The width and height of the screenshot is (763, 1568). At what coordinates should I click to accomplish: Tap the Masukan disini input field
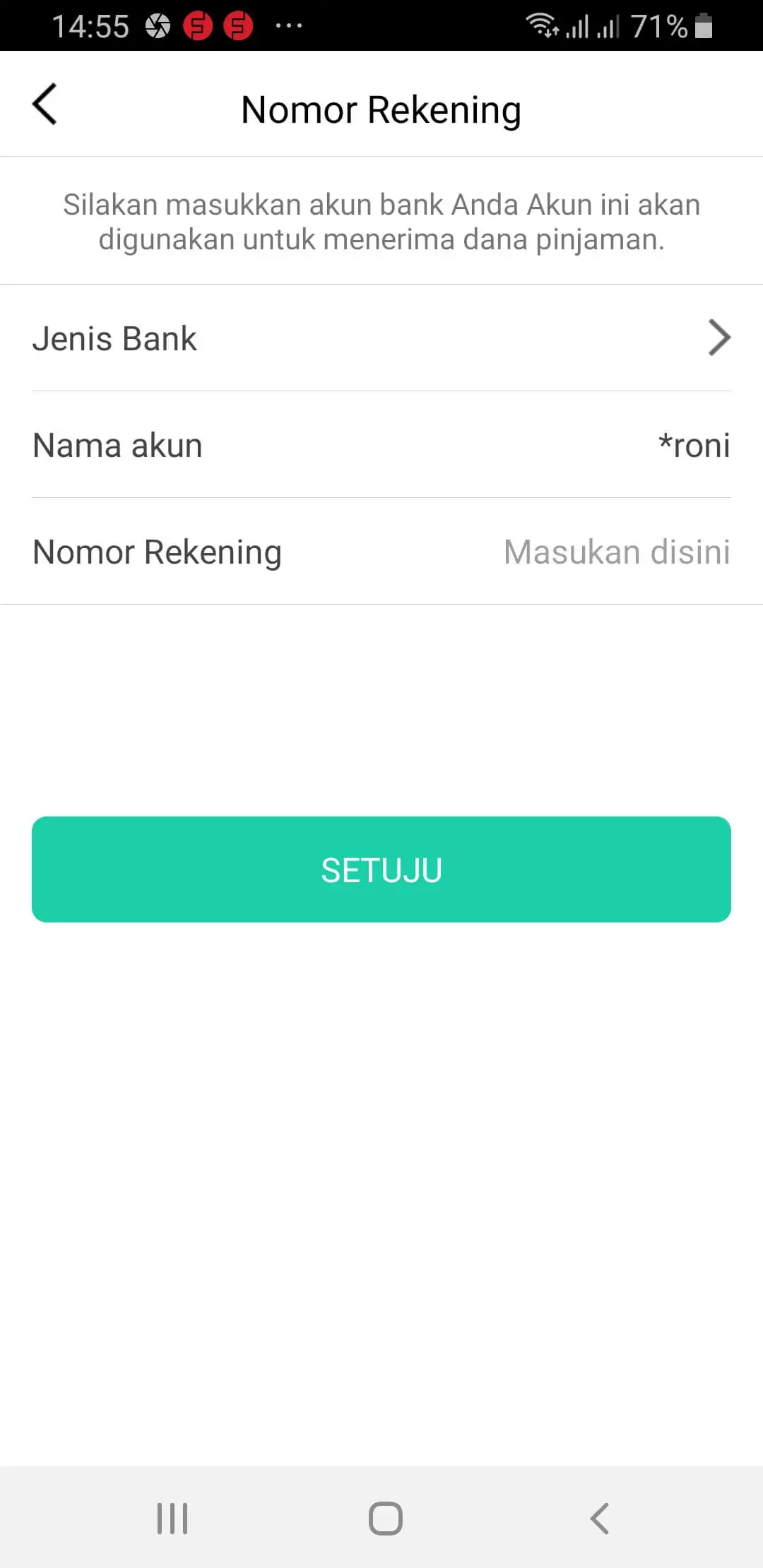point(615,552)
